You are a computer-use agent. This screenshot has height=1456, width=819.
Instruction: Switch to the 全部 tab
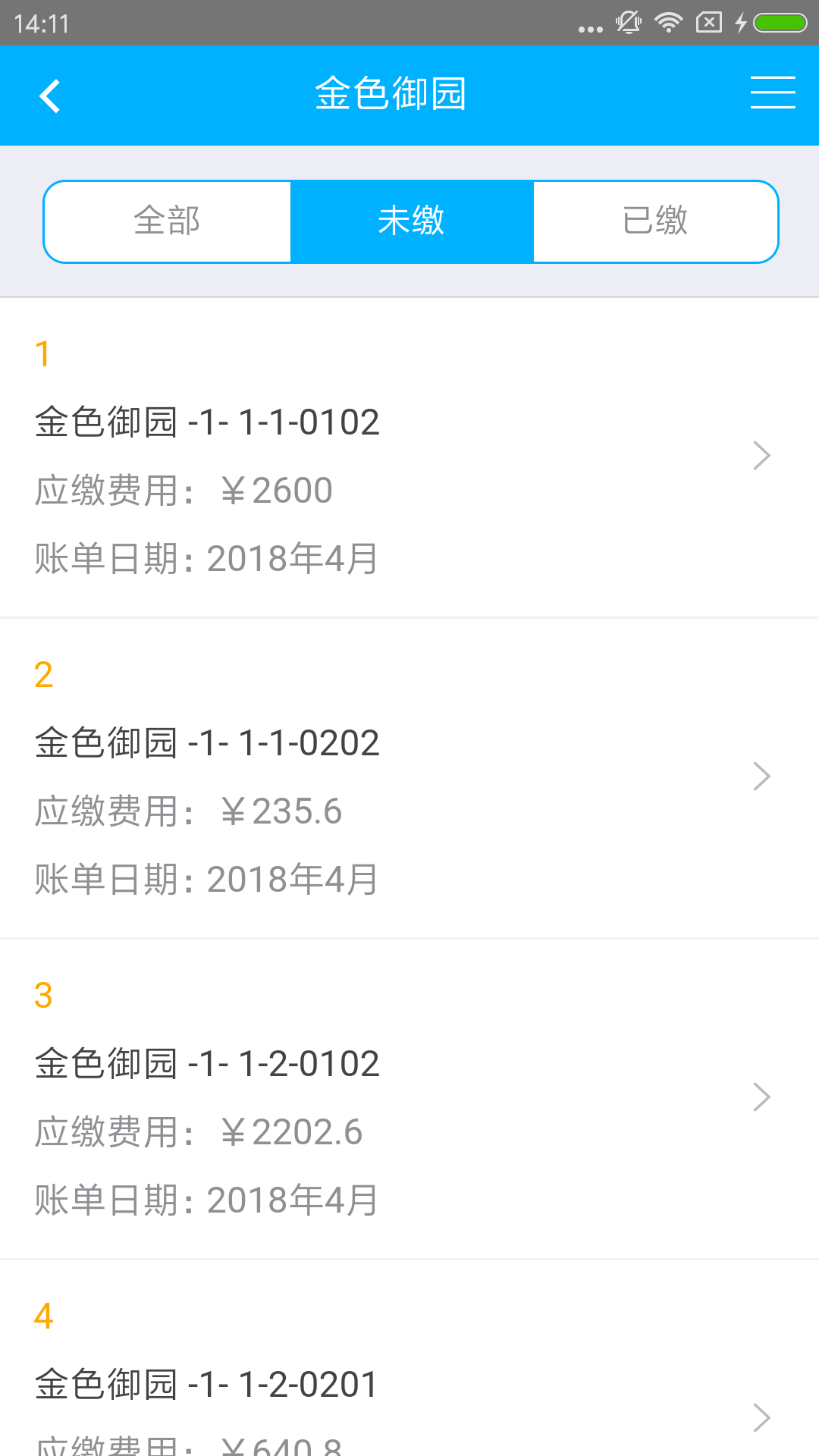click(x=167, y=221)
